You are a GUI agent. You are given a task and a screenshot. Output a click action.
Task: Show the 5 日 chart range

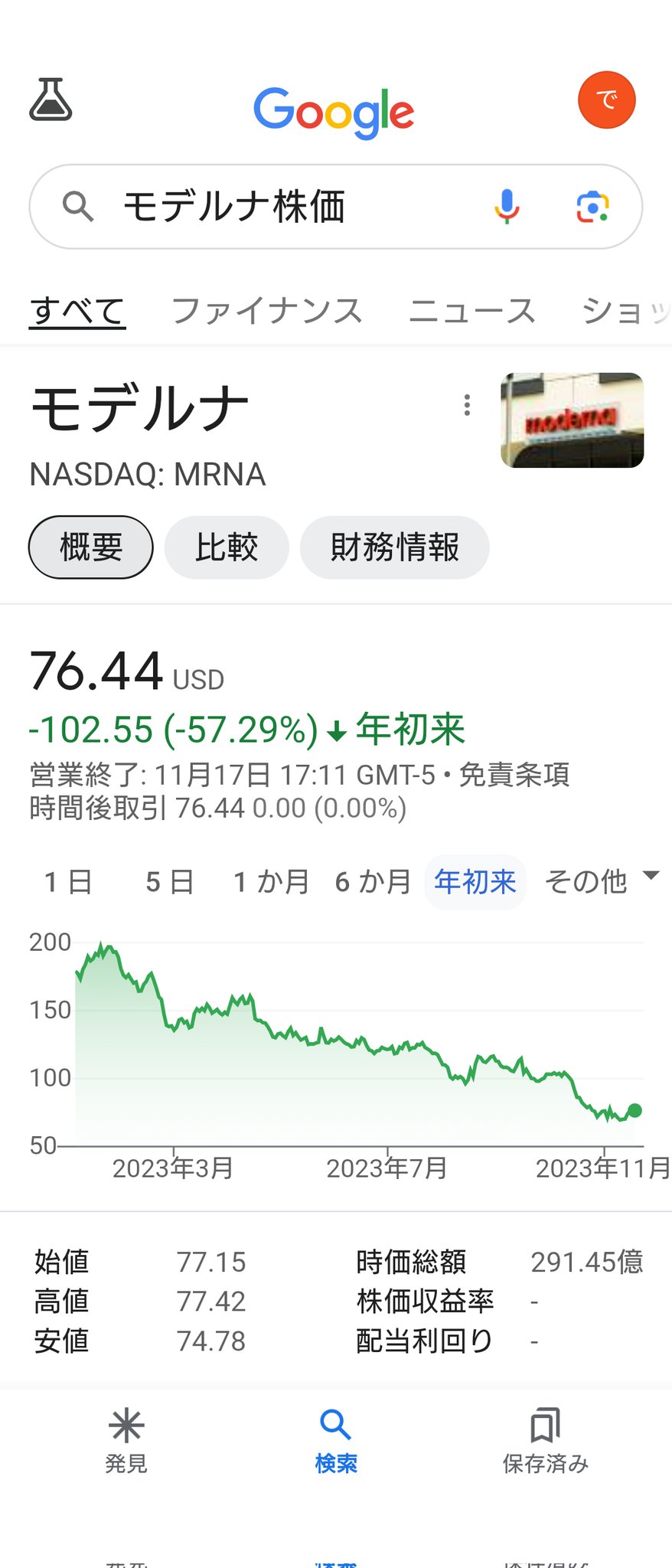coord(169,882)
